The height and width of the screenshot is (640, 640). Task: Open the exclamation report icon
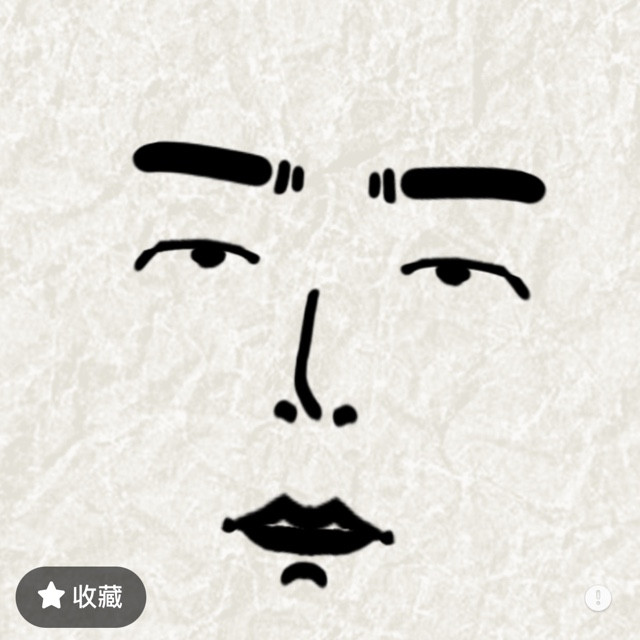pyautogui.click(x=597, y=598)
